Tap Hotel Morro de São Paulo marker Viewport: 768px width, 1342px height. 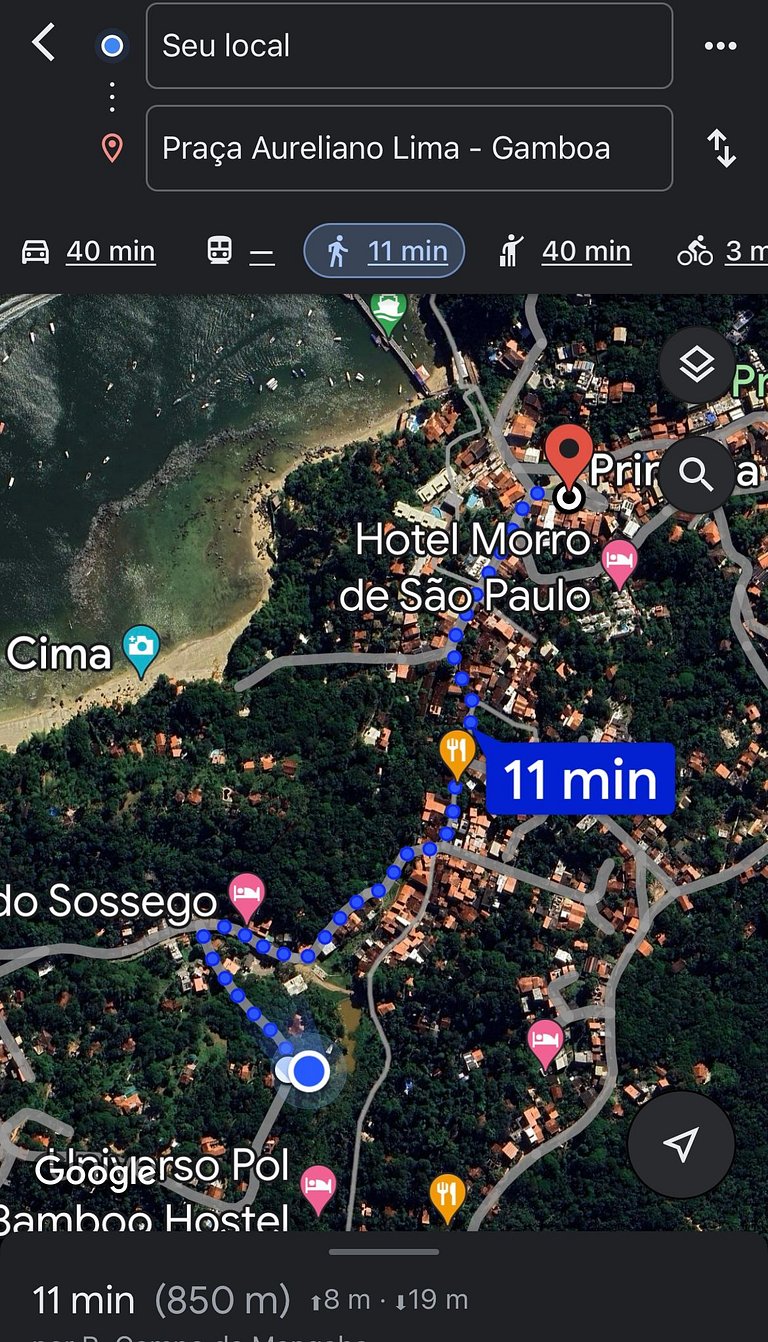619,563
